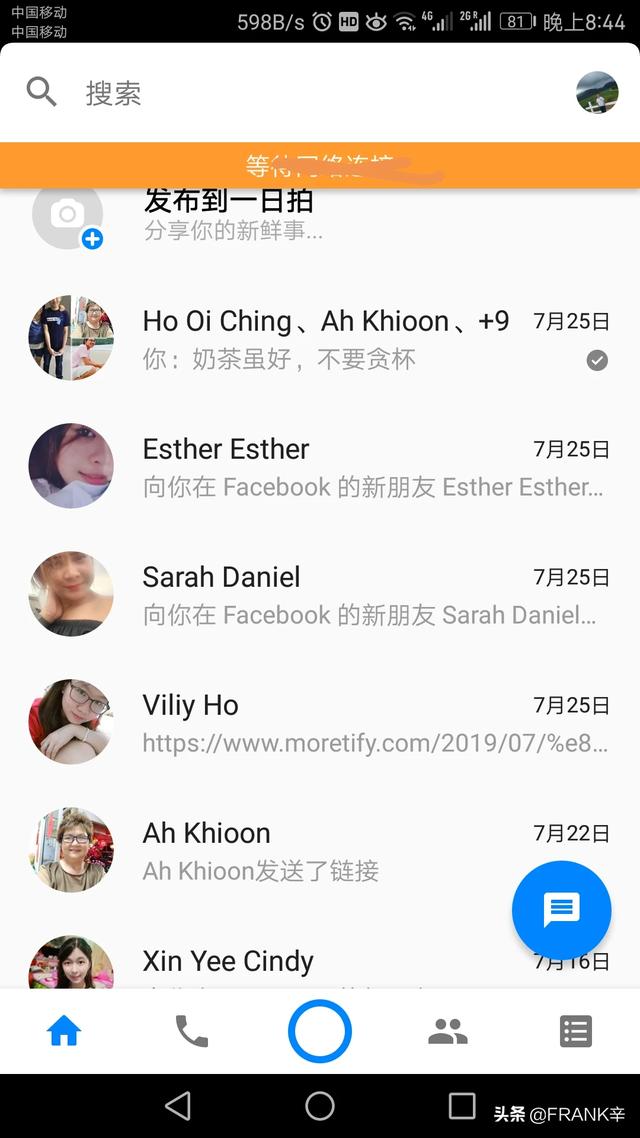Open the chat with Viliy Ho
640x1138 pixels.
(x=320, y=721)
